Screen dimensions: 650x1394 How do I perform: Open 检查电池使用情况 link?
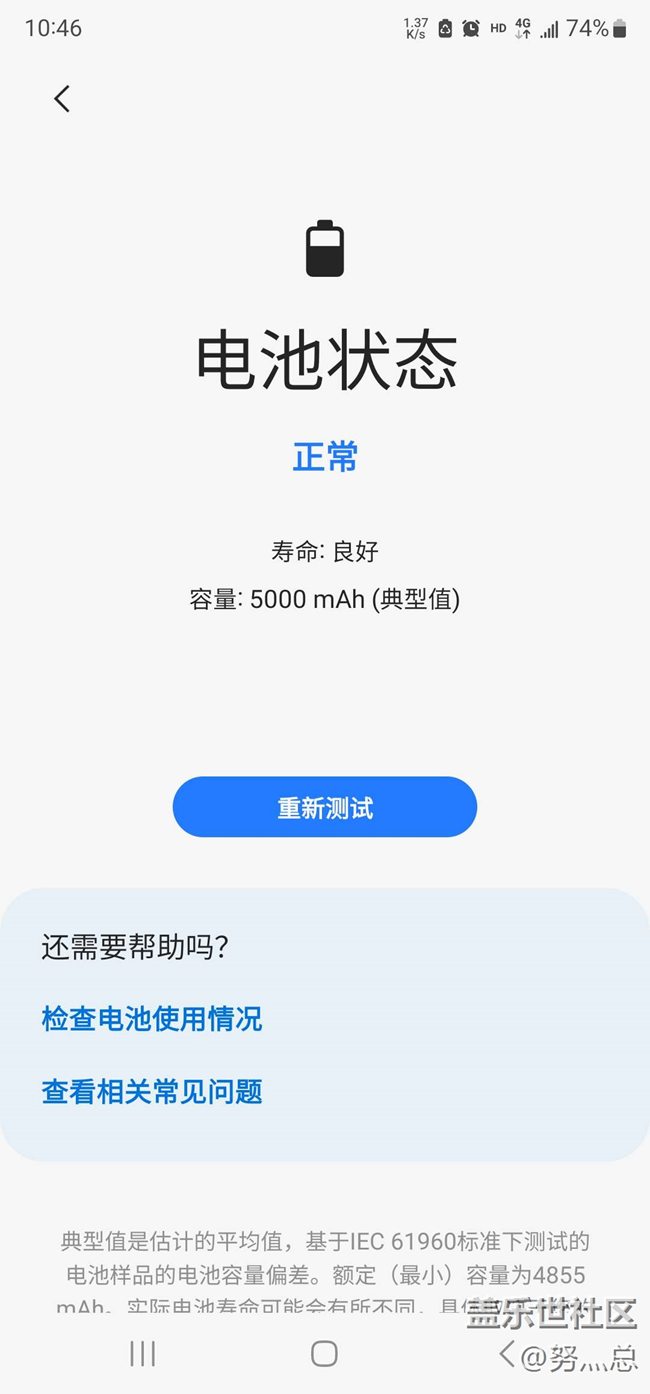tap(152, 1019)
